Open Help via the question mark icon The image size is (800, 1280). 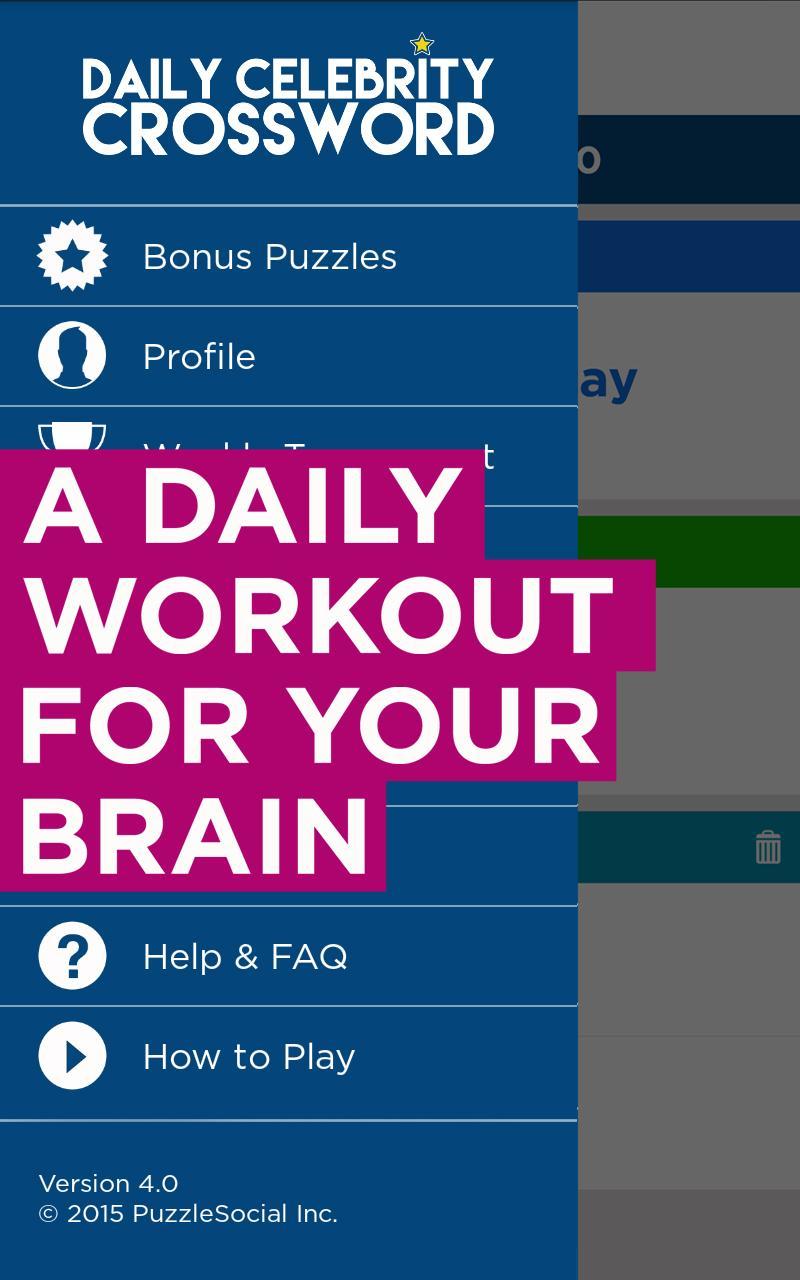[x=71, y=956]
